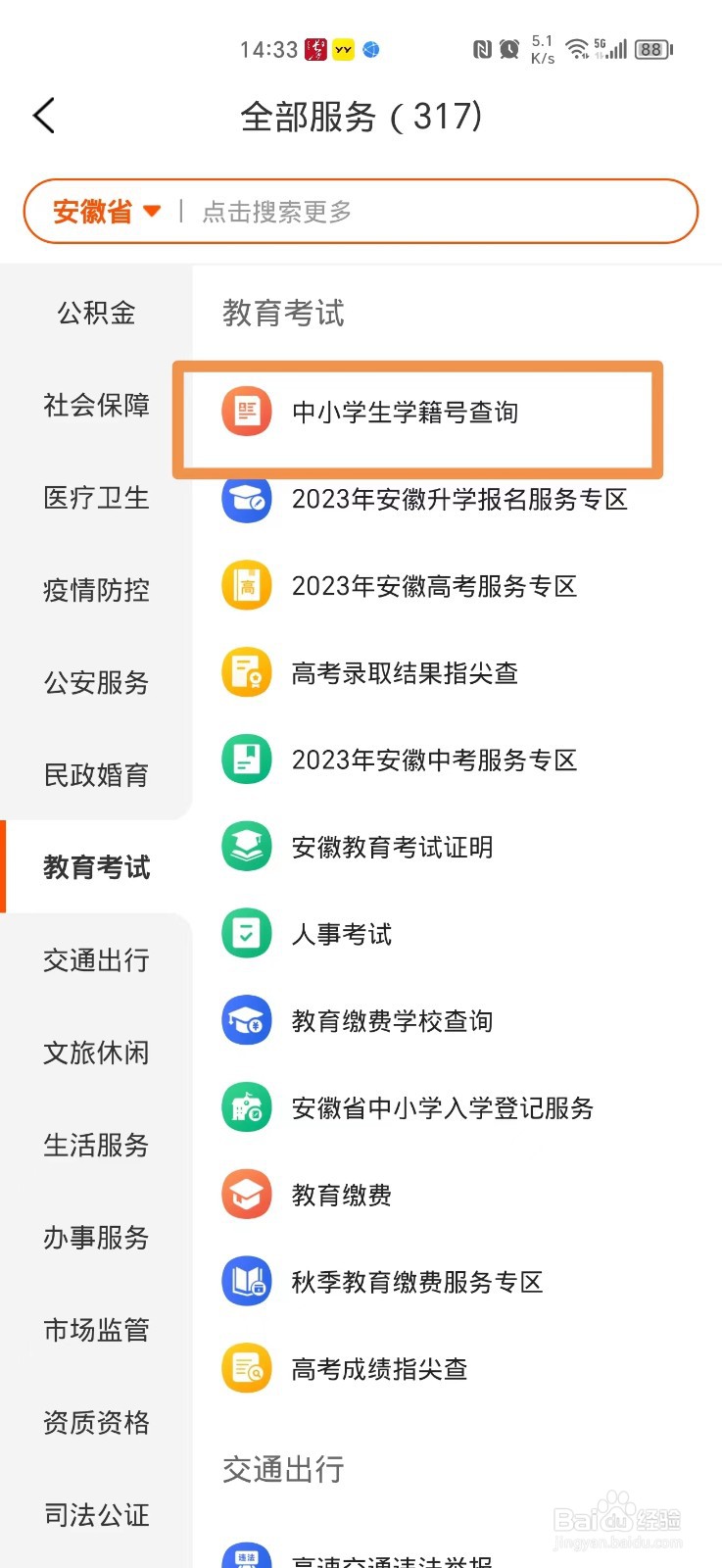722x1568 pixels.
Task: Switch to the 社会保障 category
Action: tap(95, 406)
